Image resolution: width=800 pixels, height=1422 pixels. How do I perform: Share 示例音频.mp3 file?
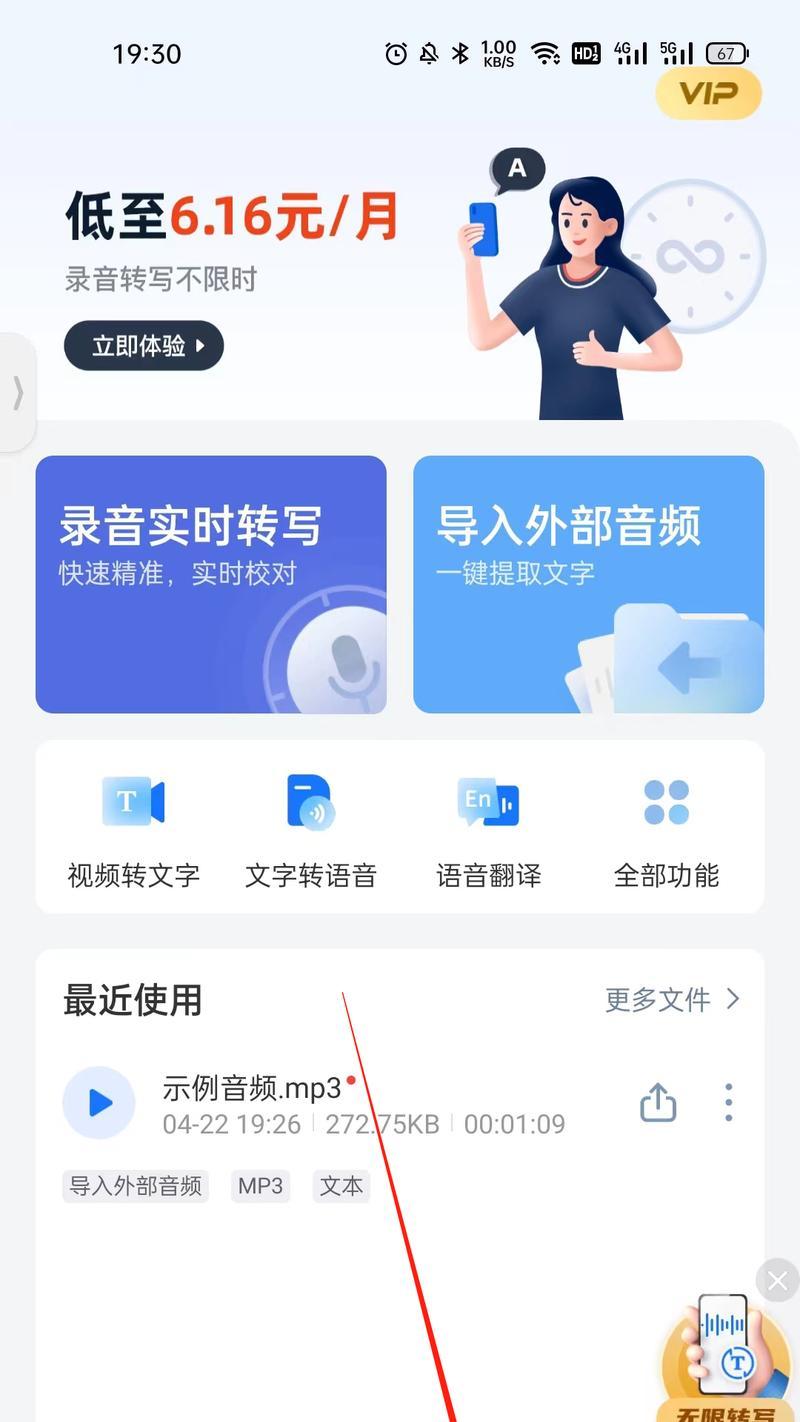(658, 1103)
